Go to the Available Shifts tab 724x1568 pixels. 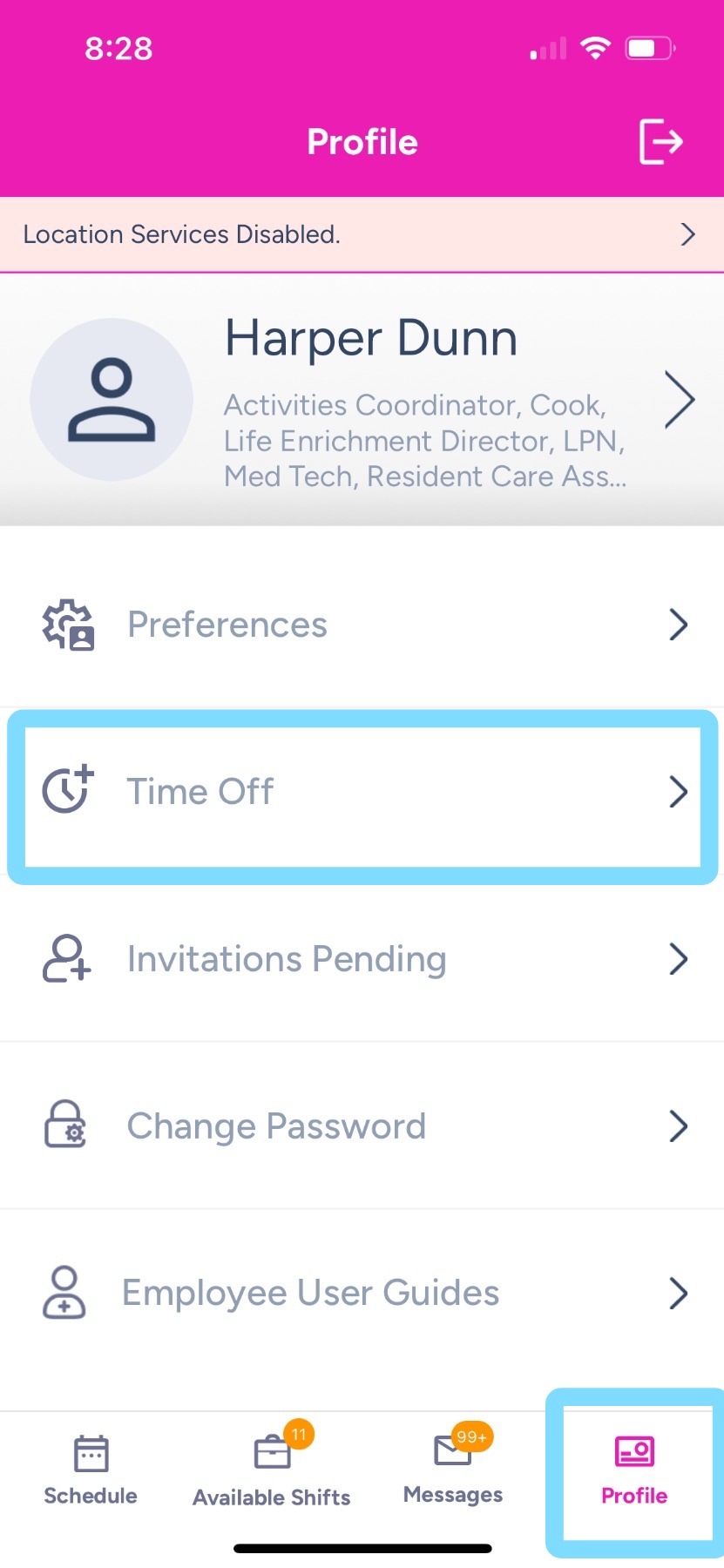click(x=272, y=1471)
